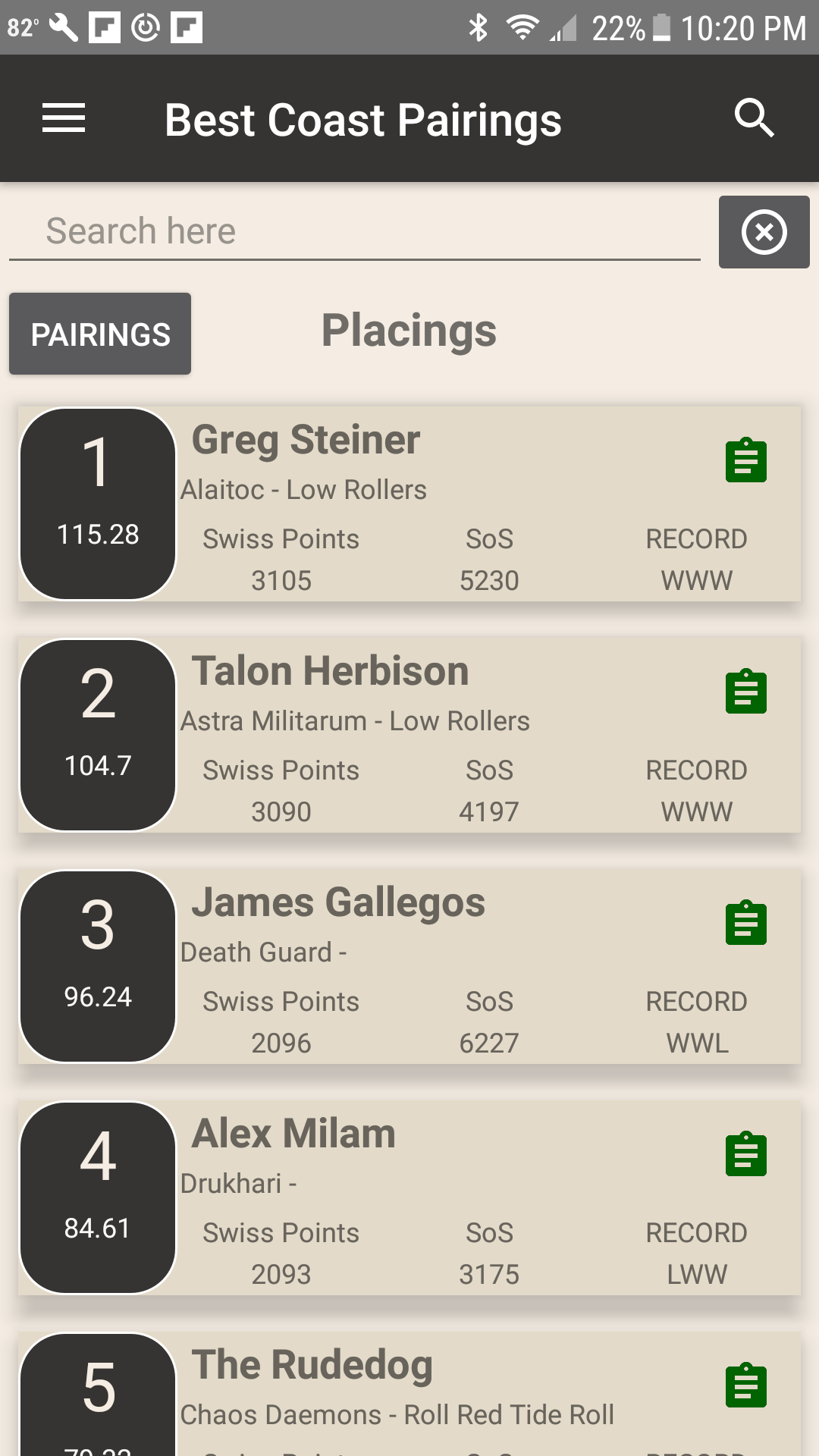View The Rudedog's army list icon
Image resolution: width=819 pixels, height=1456 pixels.
click(746, 1385)
